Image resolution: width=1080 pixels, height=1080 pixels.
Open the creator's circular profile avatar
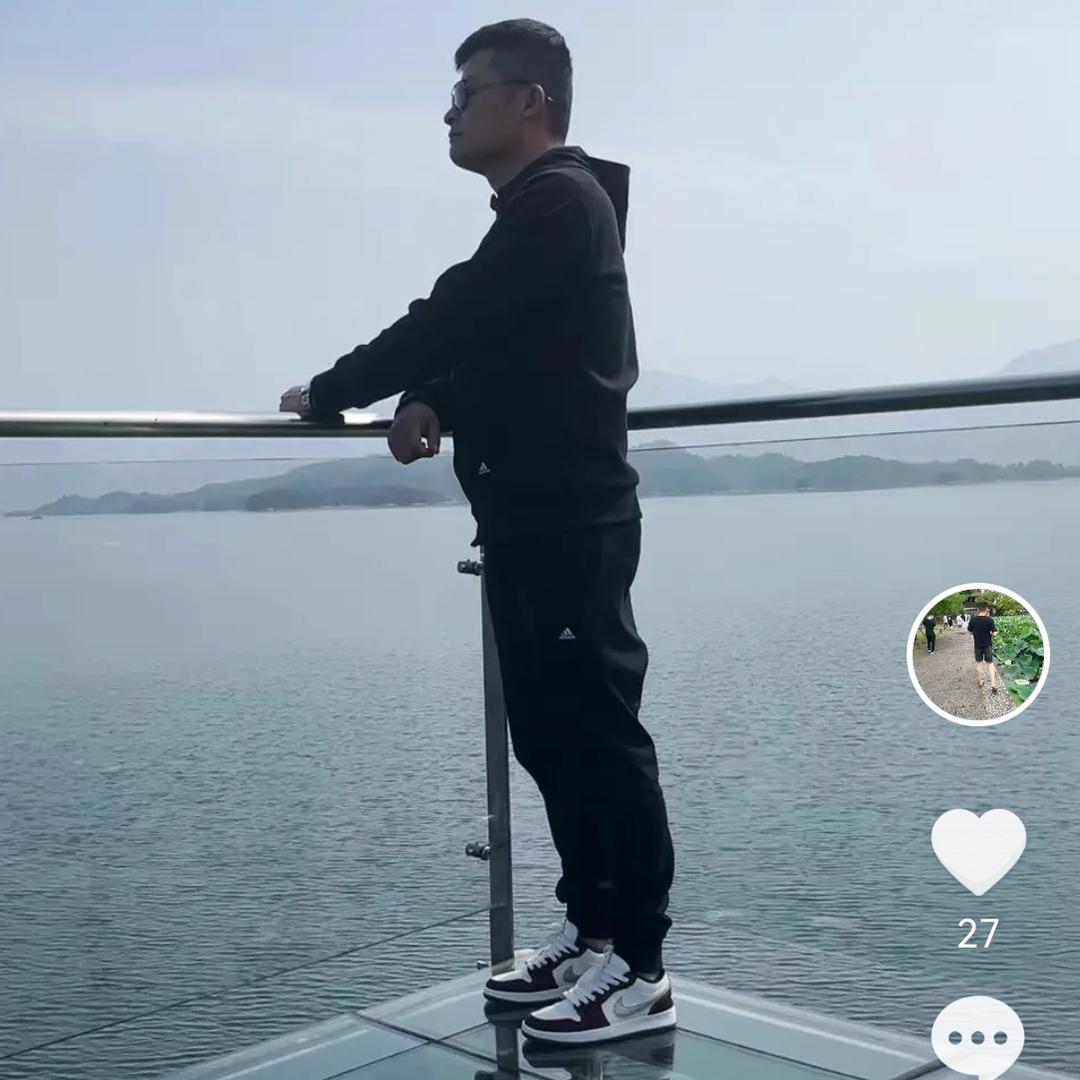(977, 654)
